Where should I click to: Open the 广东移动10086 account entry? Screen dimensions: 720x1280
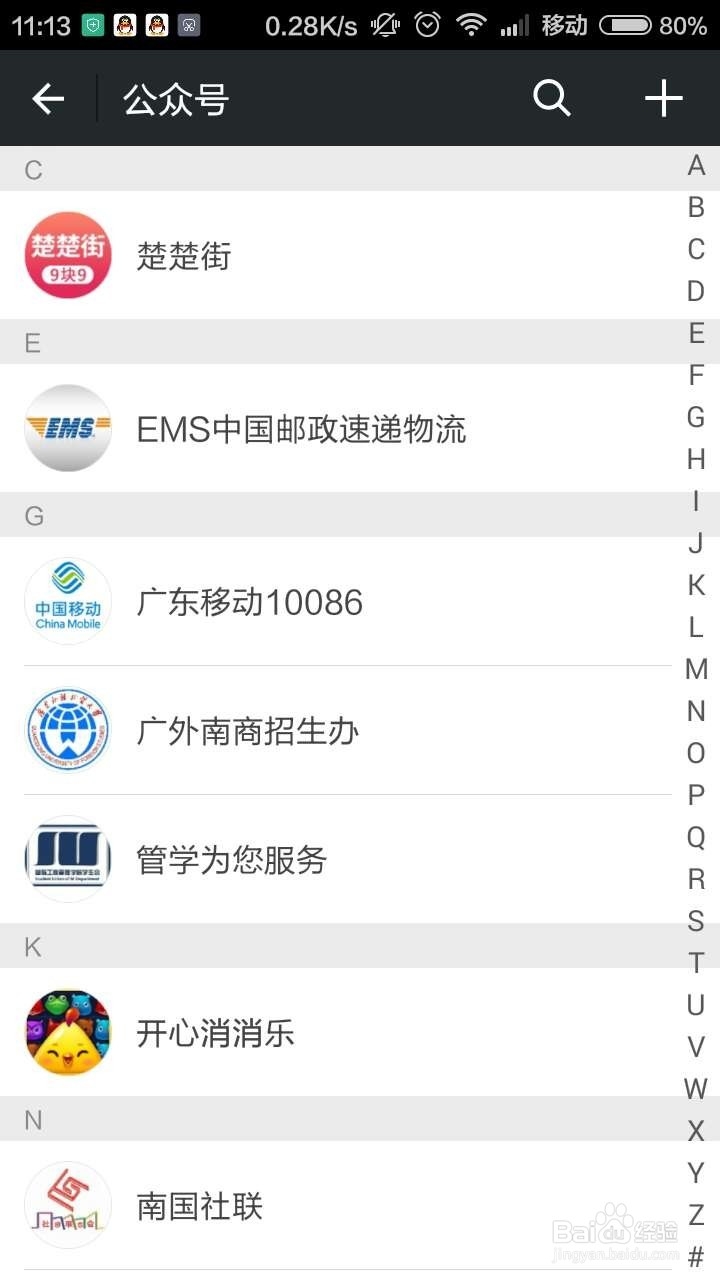[250, 601]
